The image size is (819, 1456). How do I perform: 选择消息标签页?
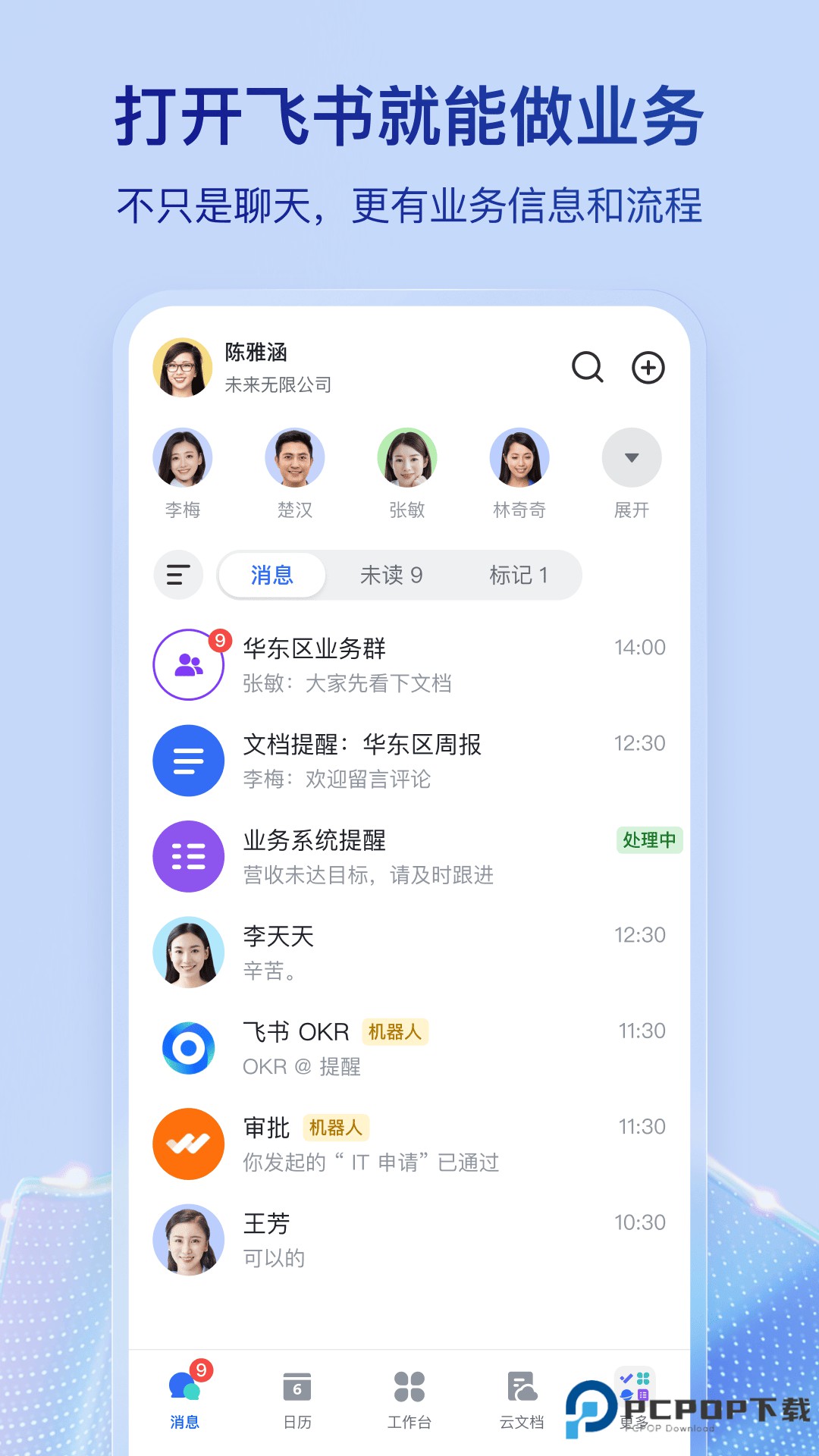click(x=271, y=576)
